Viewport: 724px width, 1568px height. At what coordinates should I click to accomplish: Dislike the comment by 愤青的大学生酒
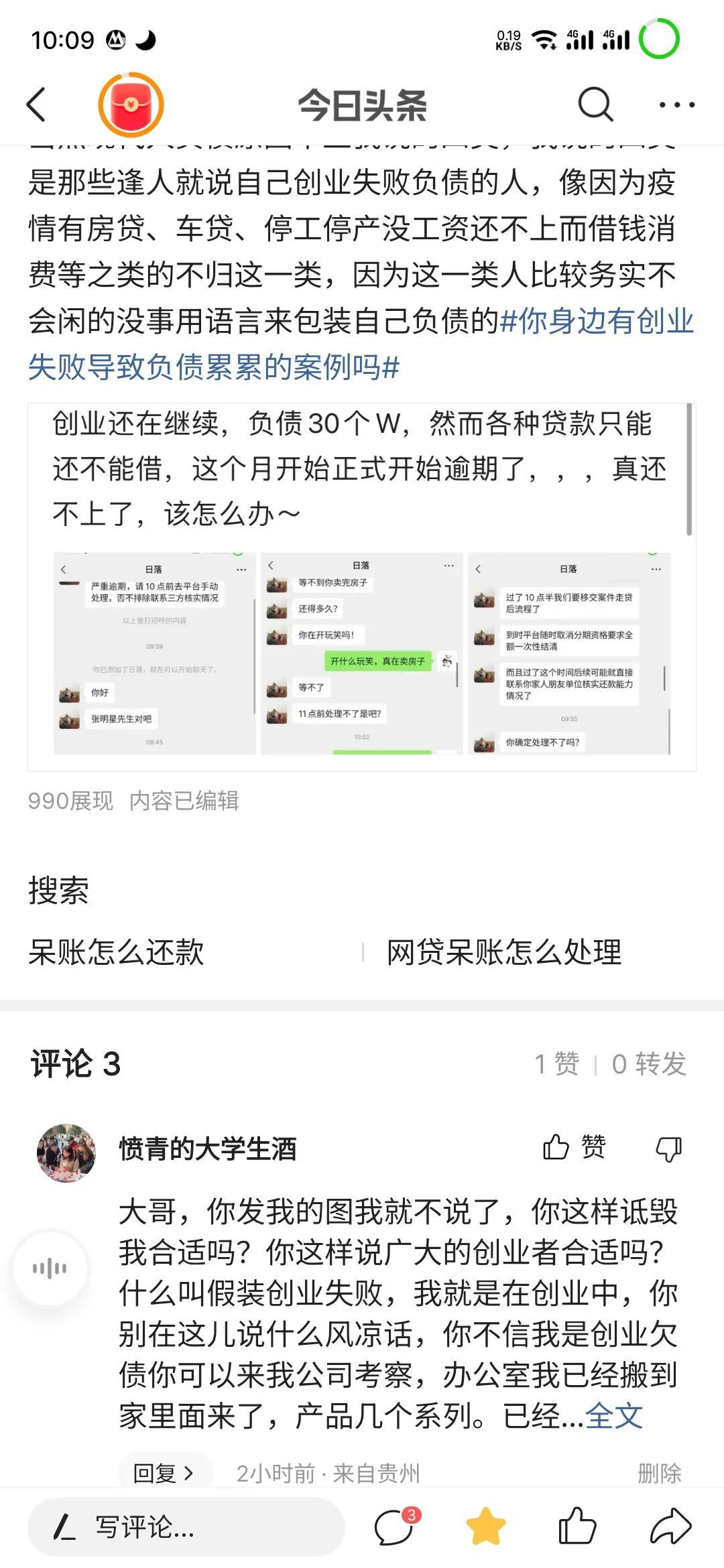point(668,1149)
